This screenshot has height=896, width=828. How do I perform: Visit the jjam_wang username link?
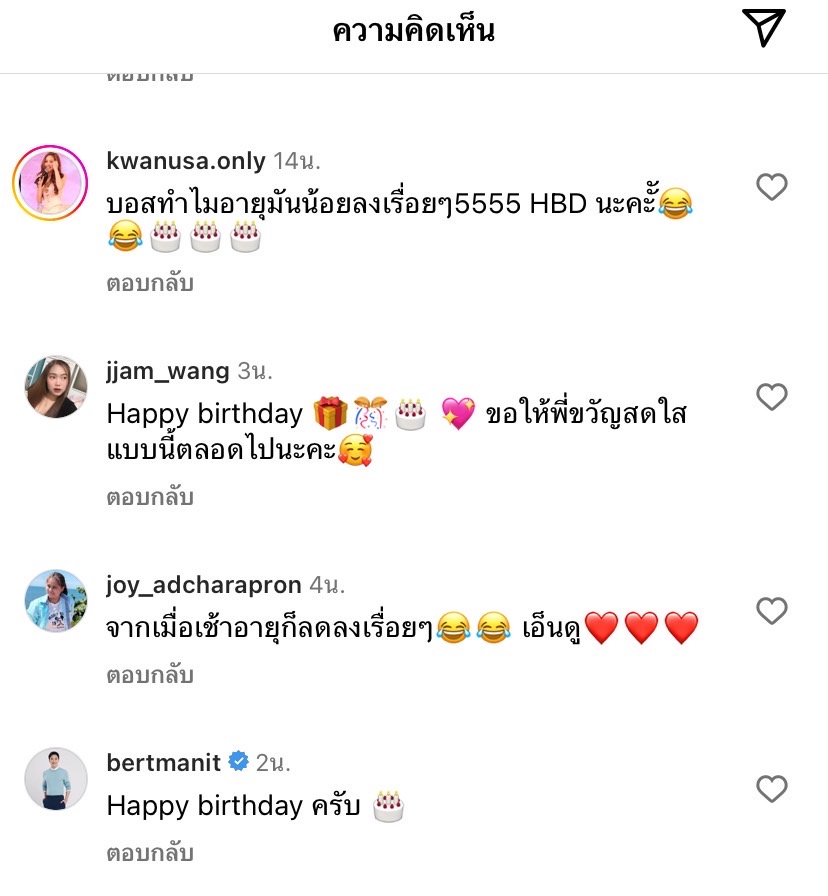point(167,371)
